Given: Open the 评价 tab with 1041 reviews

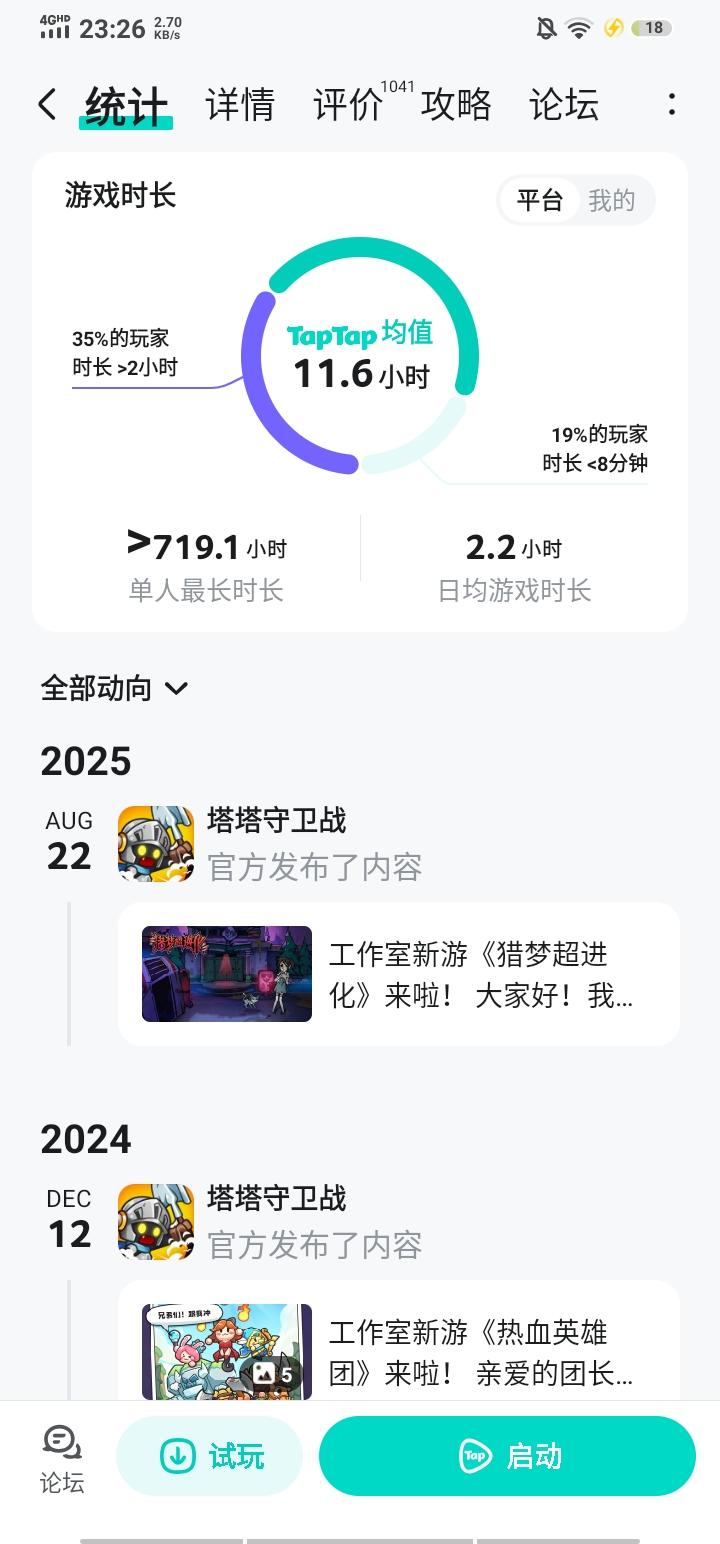Looking at the screenshot, I should 348,104.
